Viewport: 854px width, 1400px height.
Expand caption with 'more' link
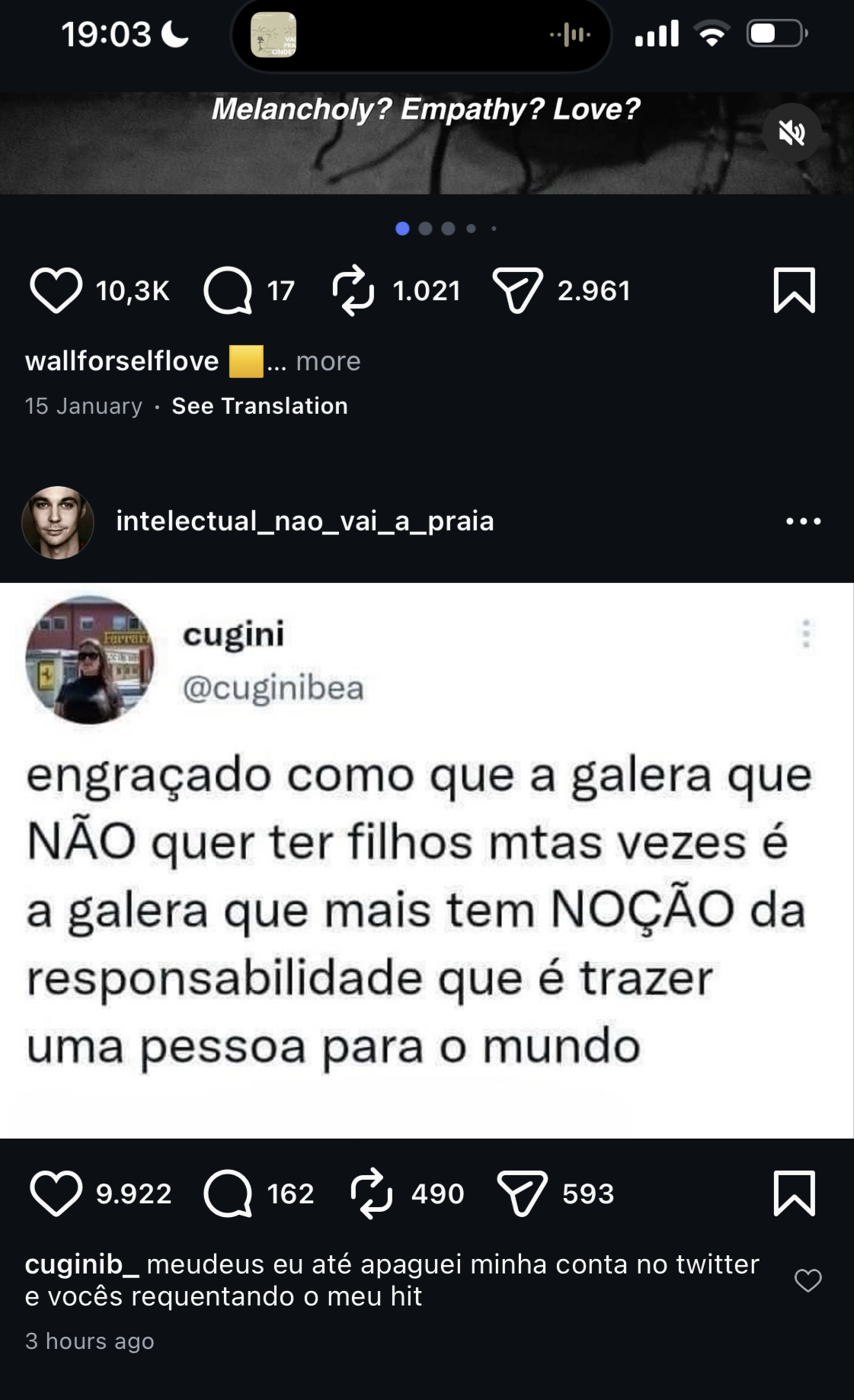(x=328, y=361)
